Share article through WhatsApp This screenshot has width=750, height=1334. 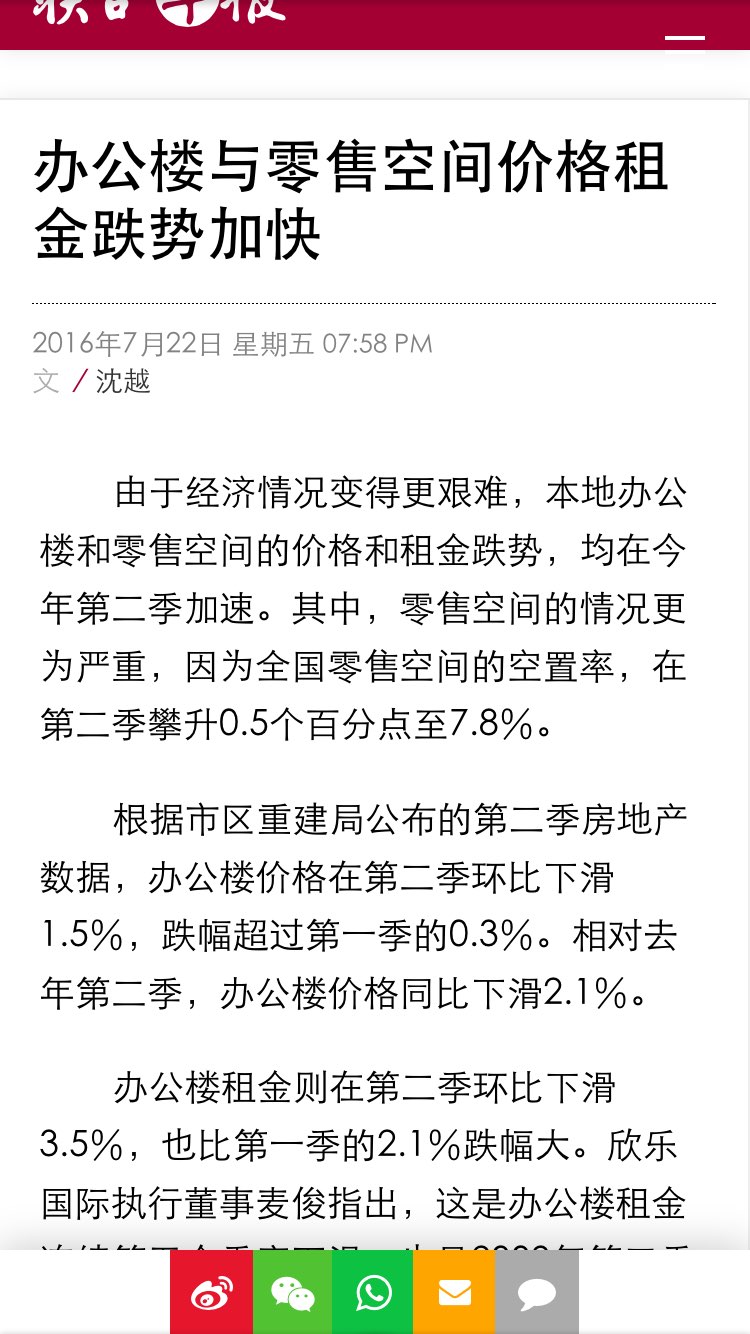373,1292
